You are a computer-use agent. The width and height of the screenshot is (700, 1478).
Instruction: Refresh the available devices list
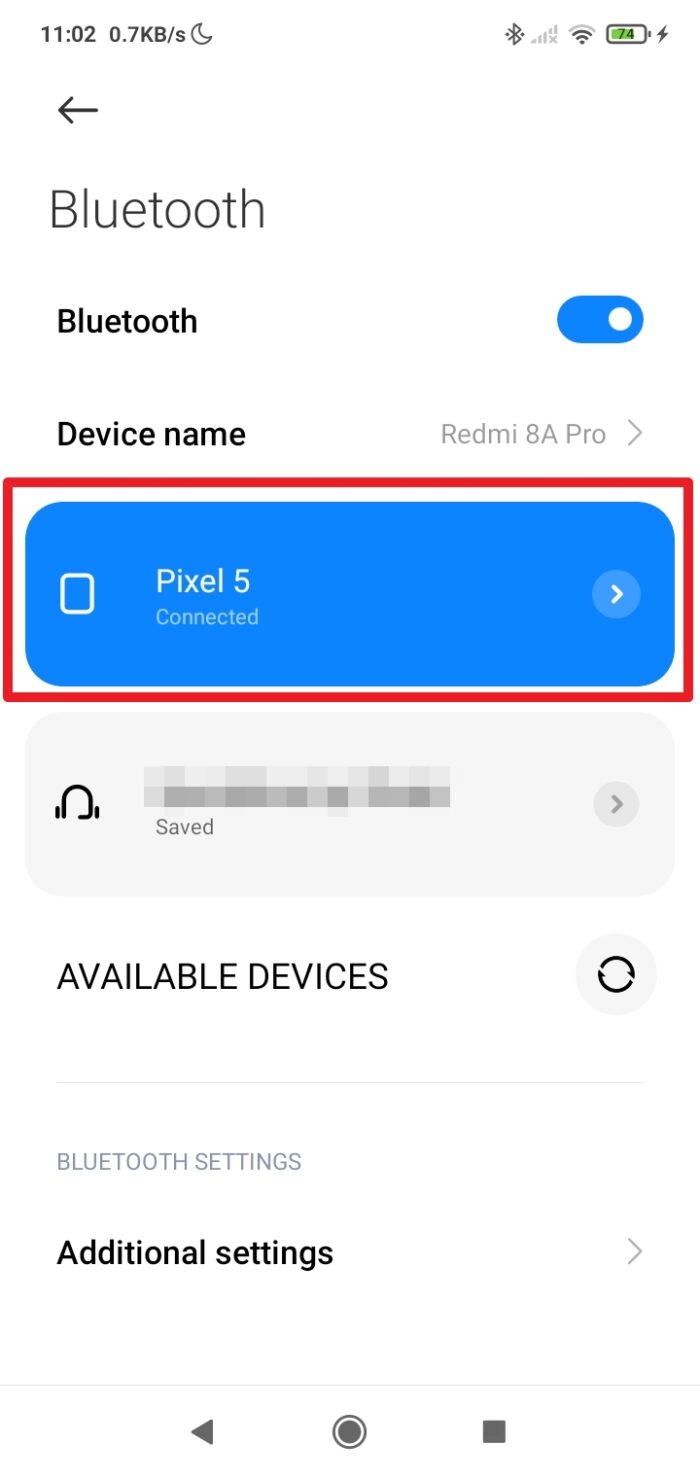point(616,975)
